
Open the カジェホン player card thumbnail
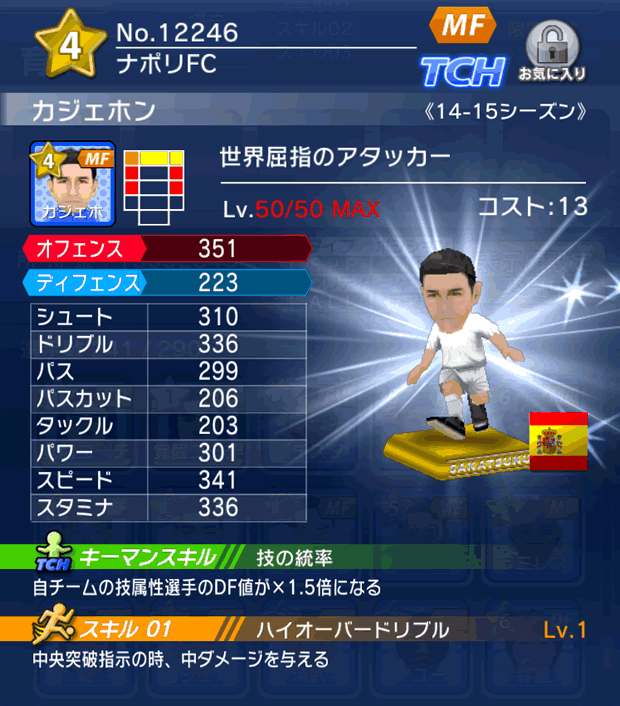(x=74, y=184)
